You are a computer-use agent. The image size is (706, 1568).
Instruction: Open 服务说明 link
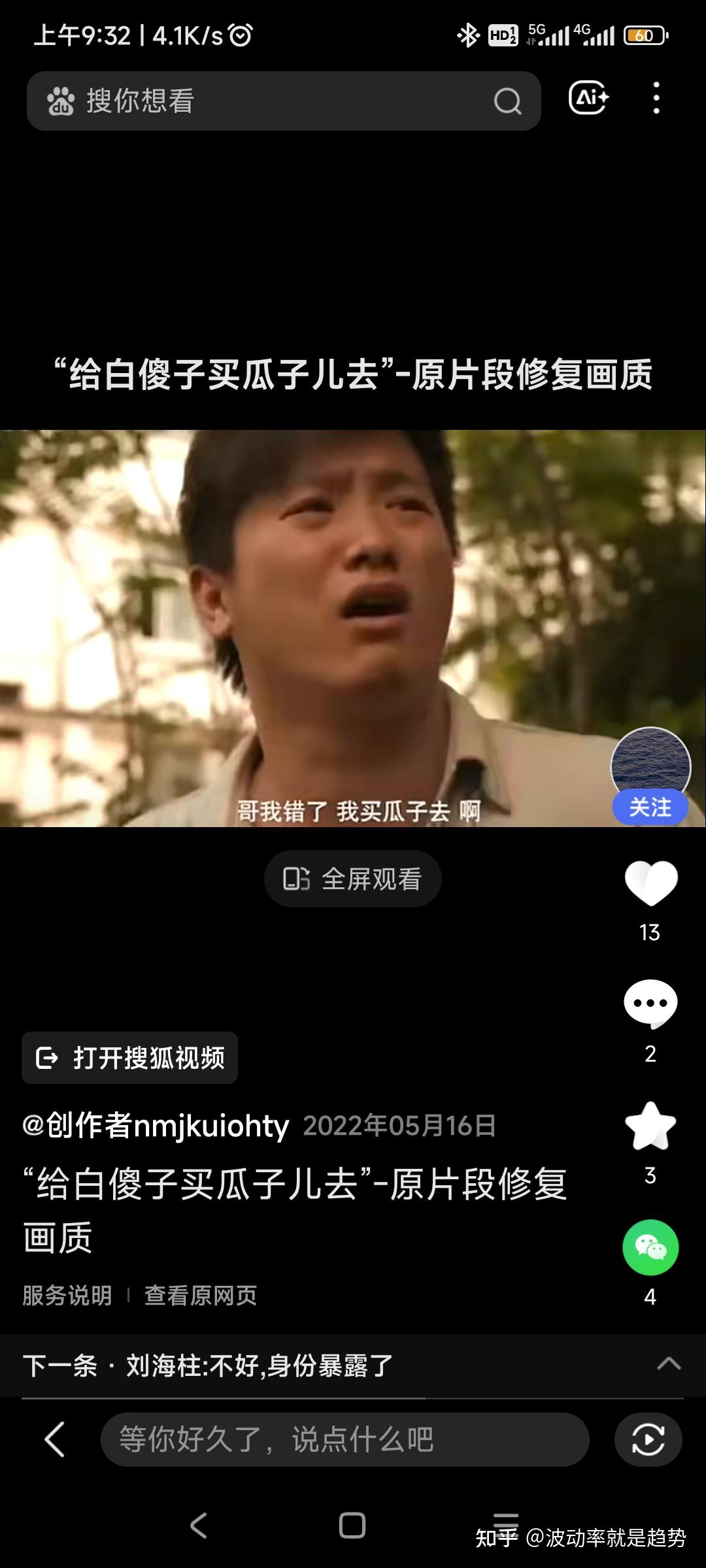[x=67, y=1296]
